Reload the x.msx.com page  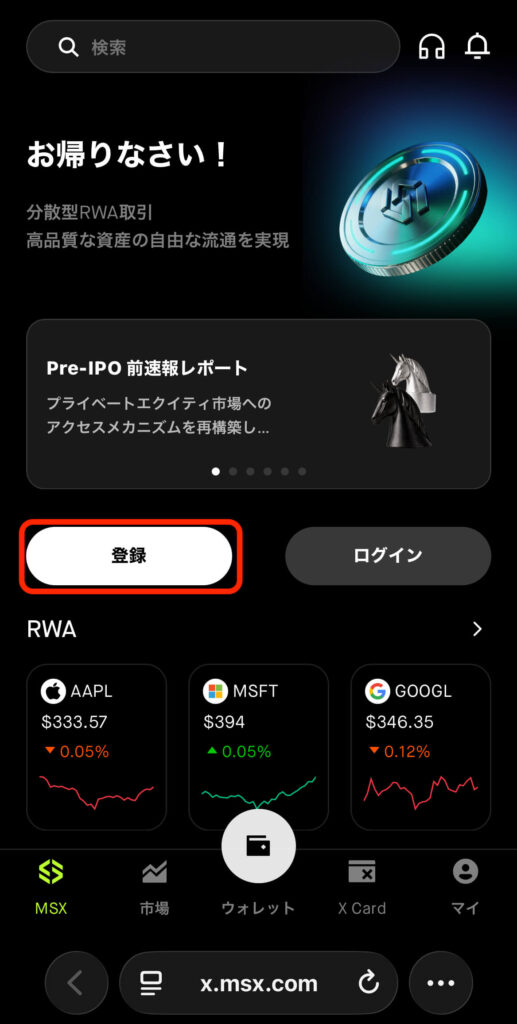[369, 983]
